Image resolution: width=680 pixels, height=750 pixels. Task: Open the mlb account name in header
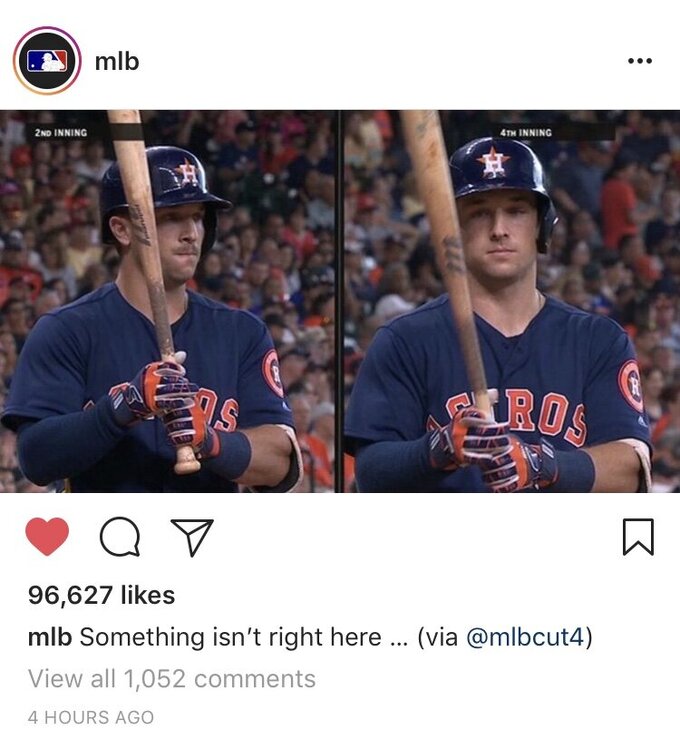pyautogui.click(x=117, y=61)
